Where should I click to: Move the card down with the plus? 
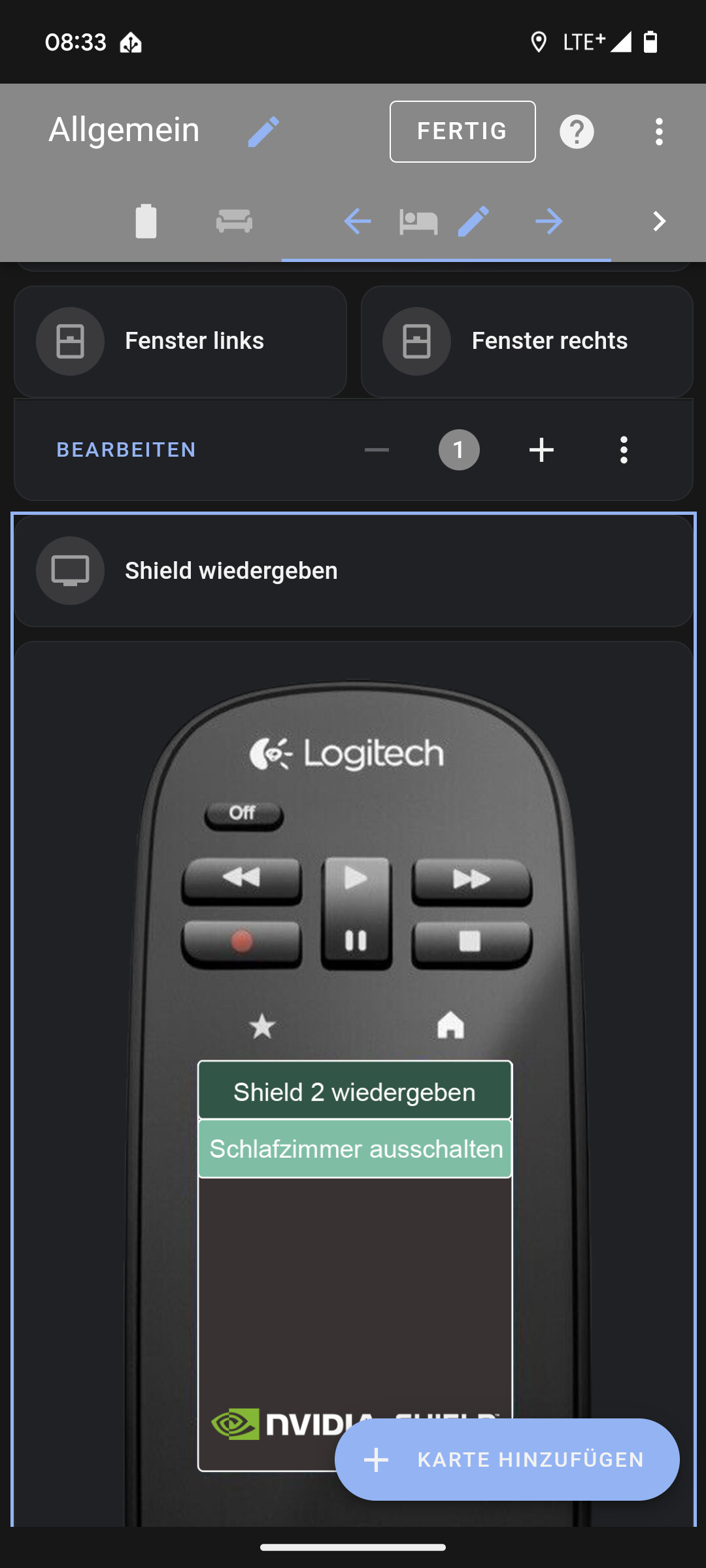(x=541, y=450)
